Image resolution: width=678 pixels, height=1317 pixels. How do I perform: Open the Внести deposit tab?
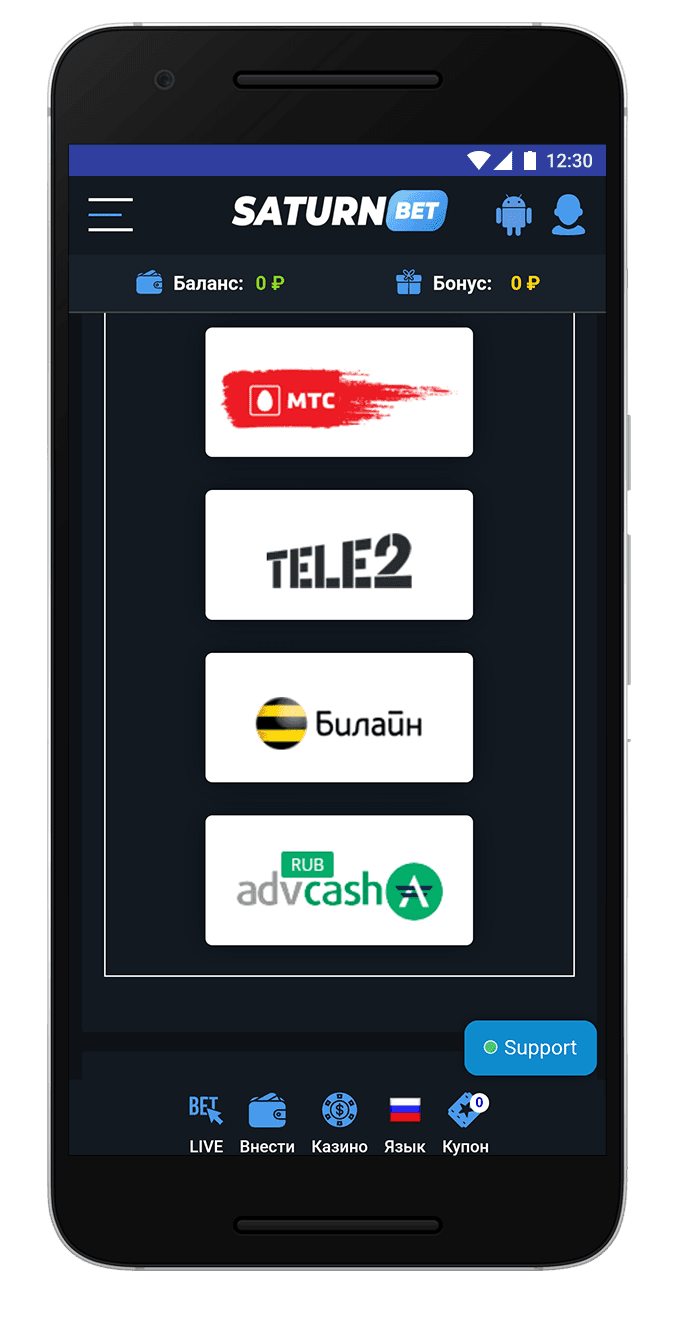[267, 1123]
